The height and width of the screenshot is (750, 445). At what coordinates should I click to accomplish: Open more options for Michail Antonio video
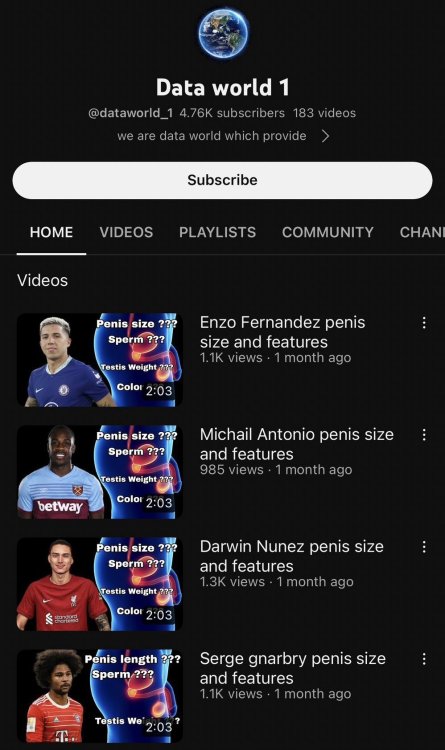(424, 435)
